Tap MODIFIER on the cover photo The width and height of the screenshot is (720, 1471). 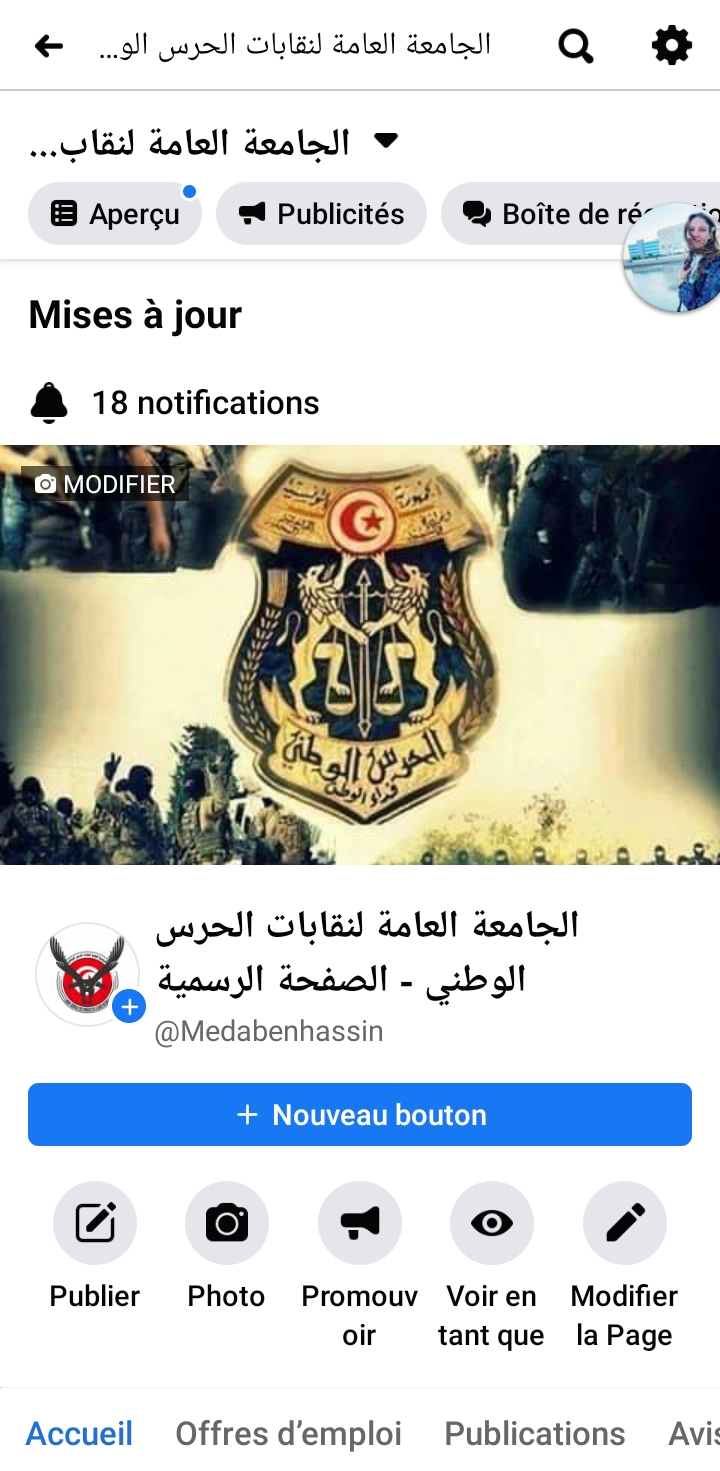105,484
